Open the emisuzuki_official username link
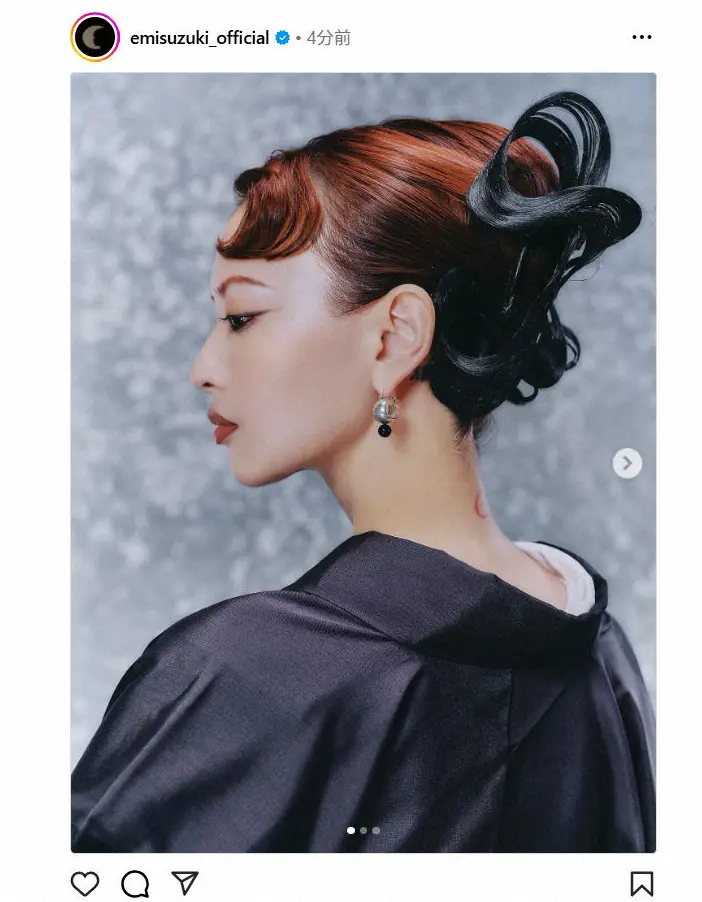Image resolution: width=702 pixels, height=902 pixels. coord(199,38)
